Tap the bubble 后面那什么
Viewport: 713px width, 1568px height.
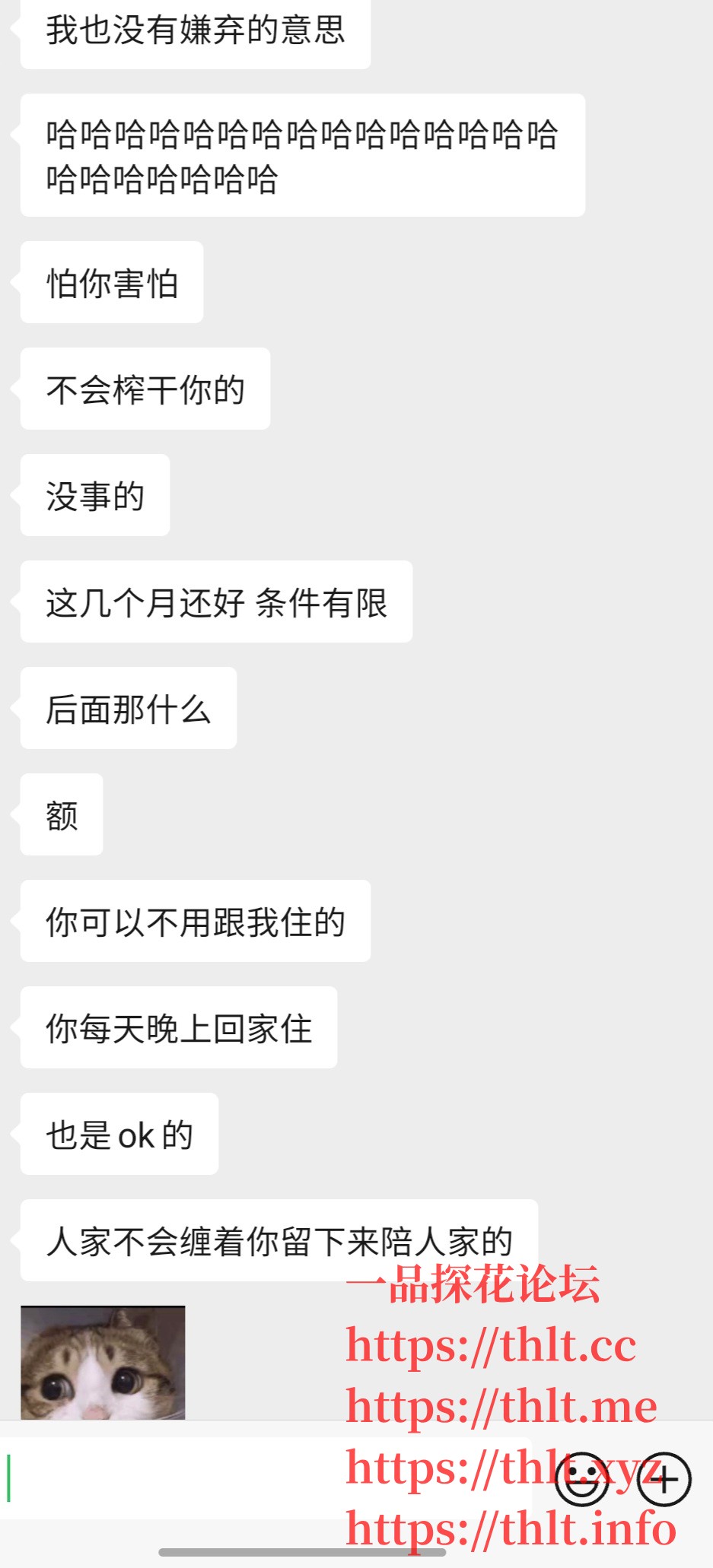[x=127, y=708]
